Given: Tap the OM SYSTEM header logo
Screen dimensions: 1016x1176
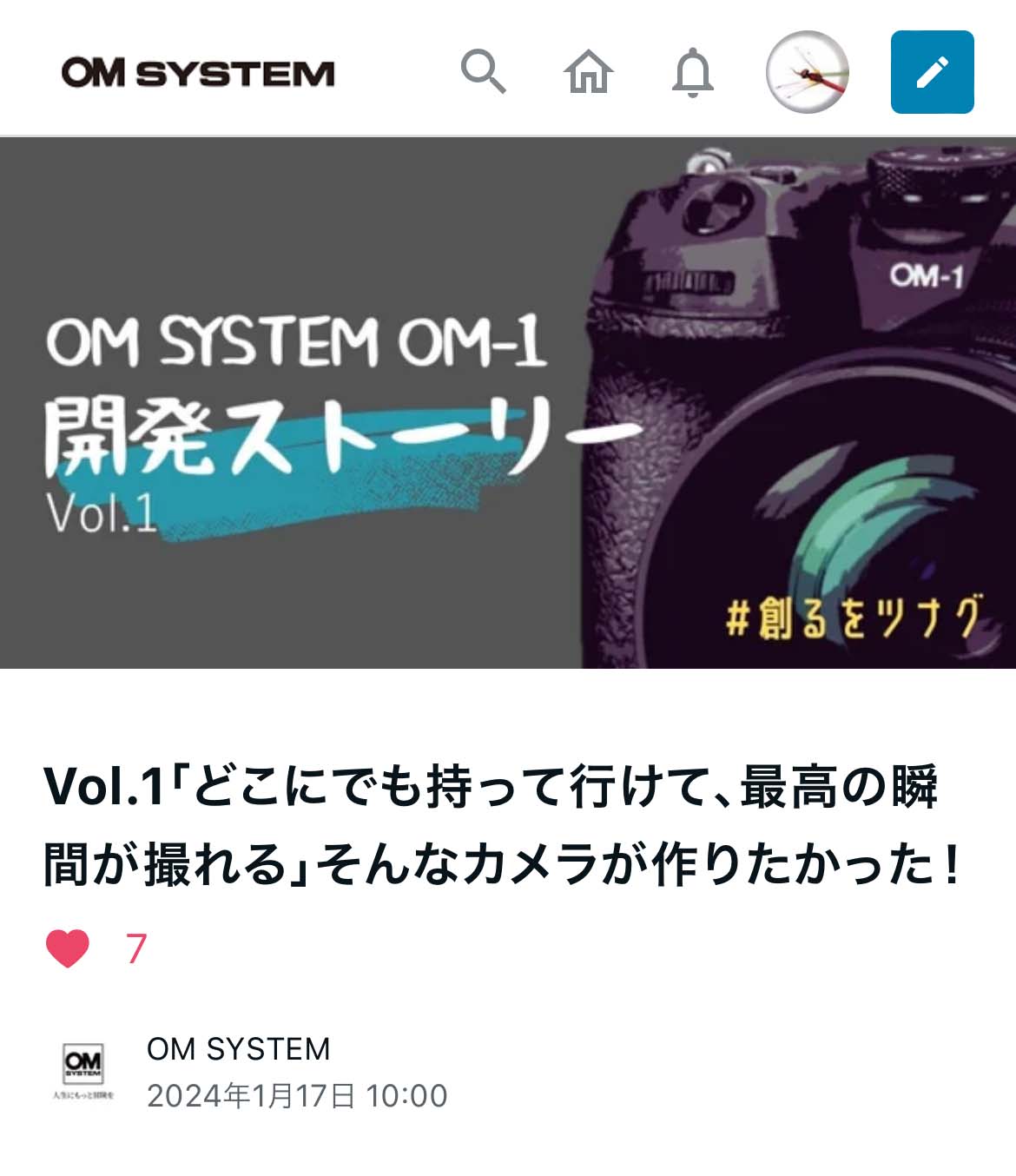Looking at the screenshot, I should coord(198,73).
